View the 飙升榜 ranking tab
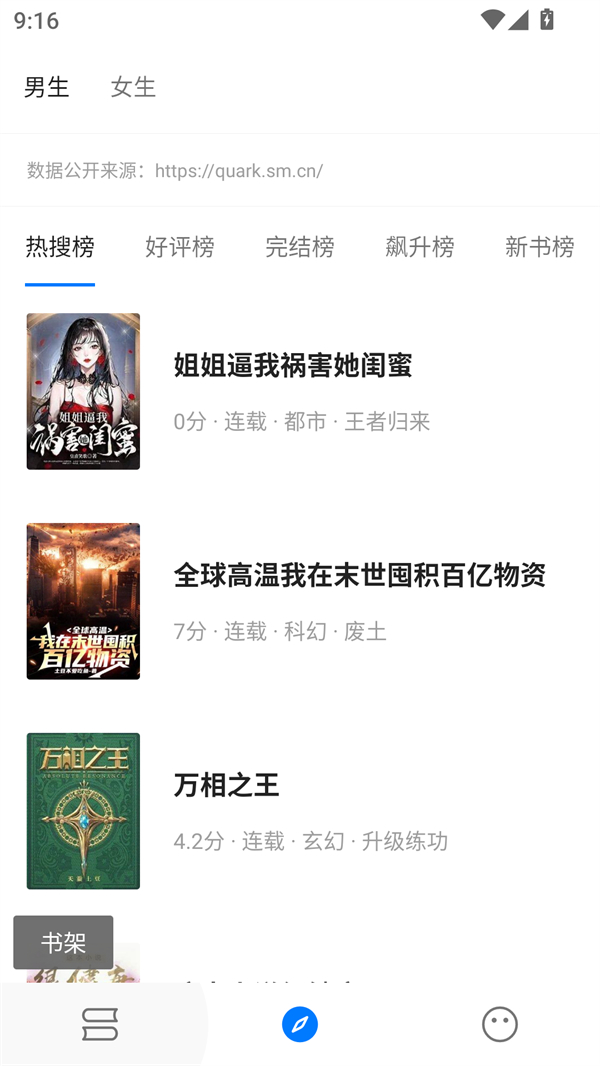 click(420, 247)
